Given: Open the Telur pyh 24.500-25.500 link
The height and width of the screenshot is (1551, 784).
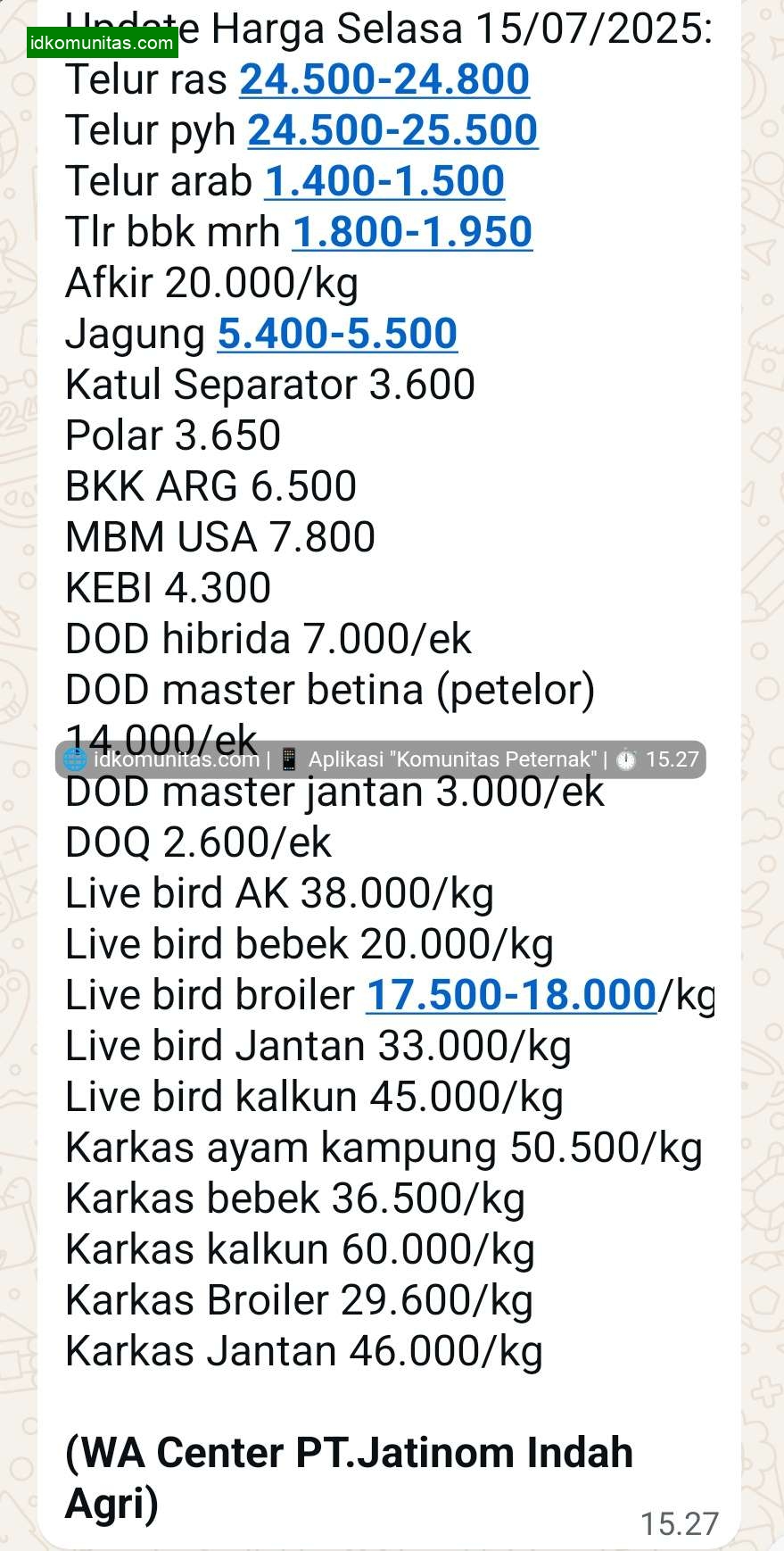Looking at the screenshot, I should (392, 130).
